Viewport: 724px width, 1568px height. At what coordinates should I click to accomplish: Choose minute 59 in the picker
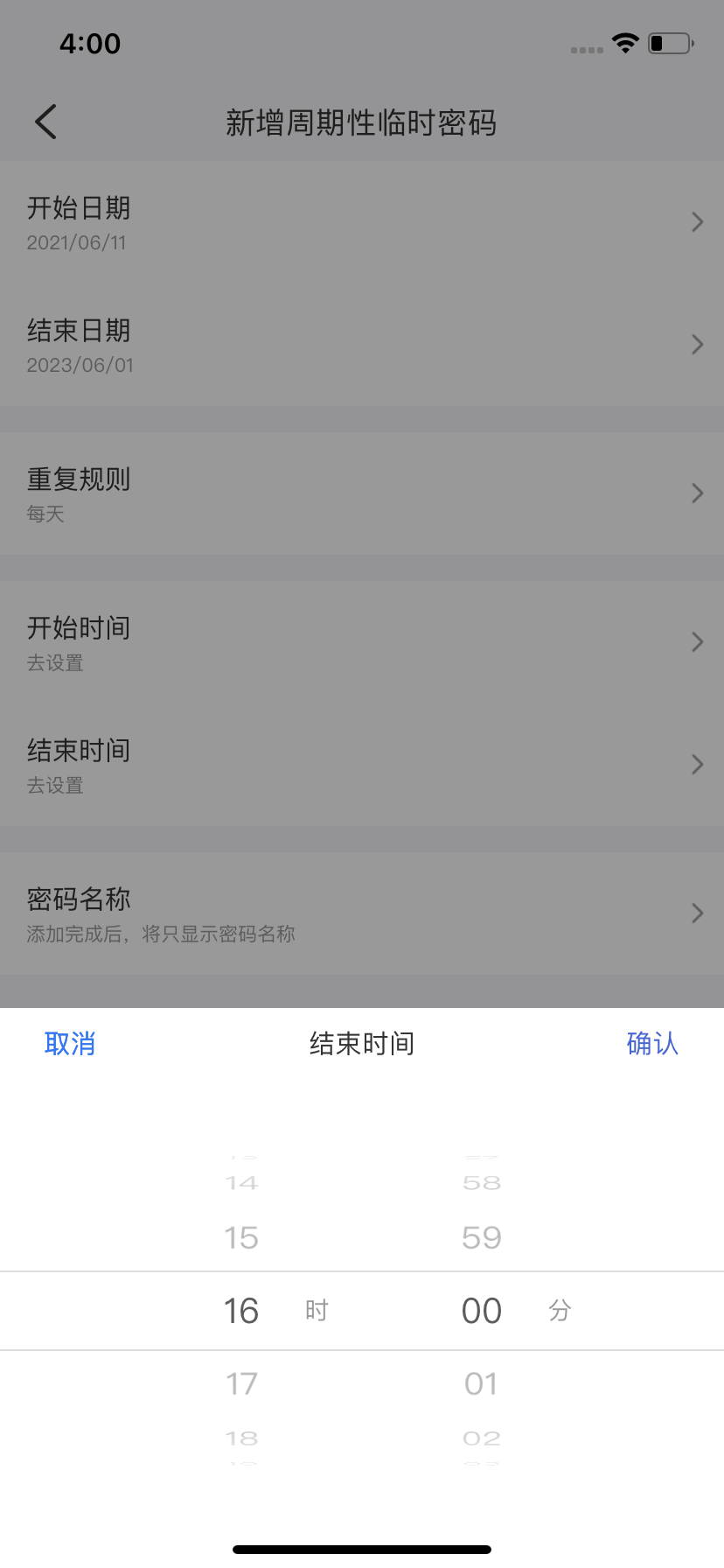(482, 1237)
